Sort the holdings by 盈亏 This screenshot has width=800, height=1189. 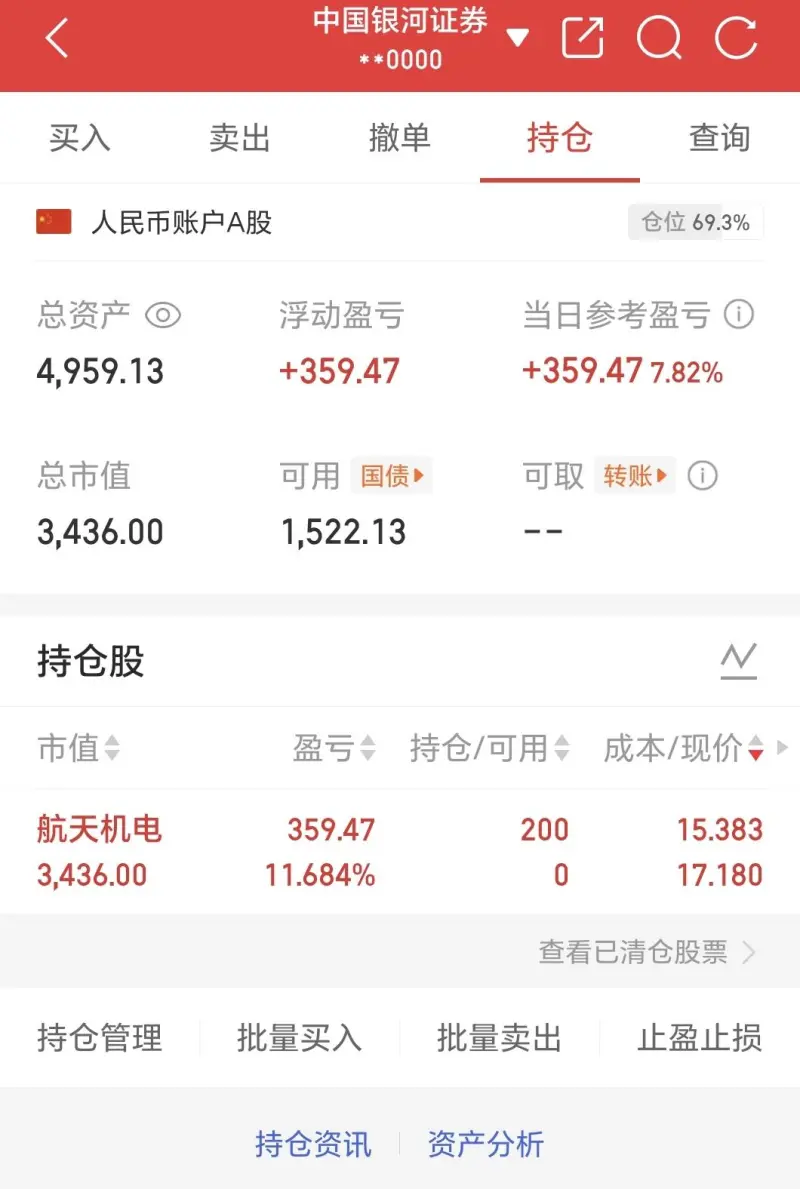pos(333,748)
